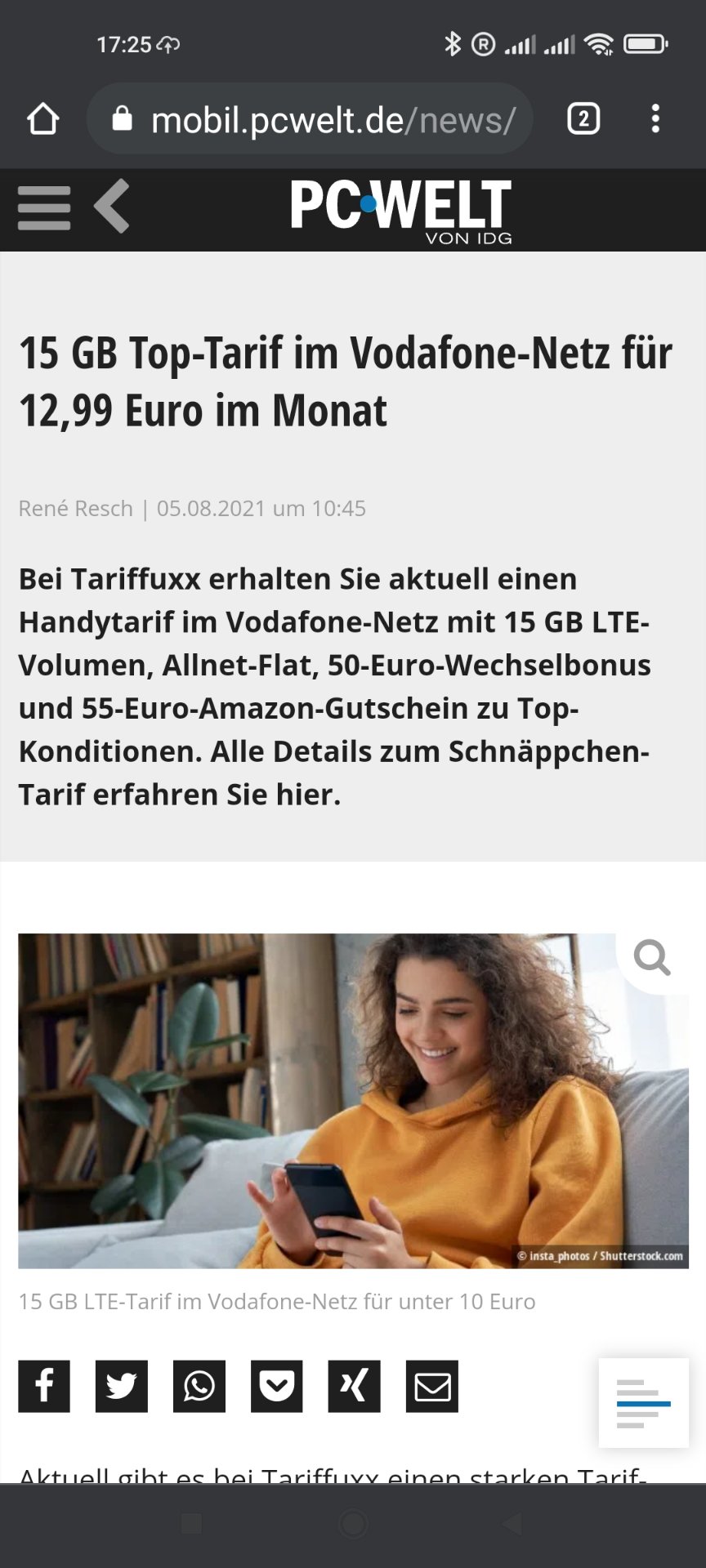Tap the browser home button
Viewport: 706px width, 1568px height.
click(43, 119)
